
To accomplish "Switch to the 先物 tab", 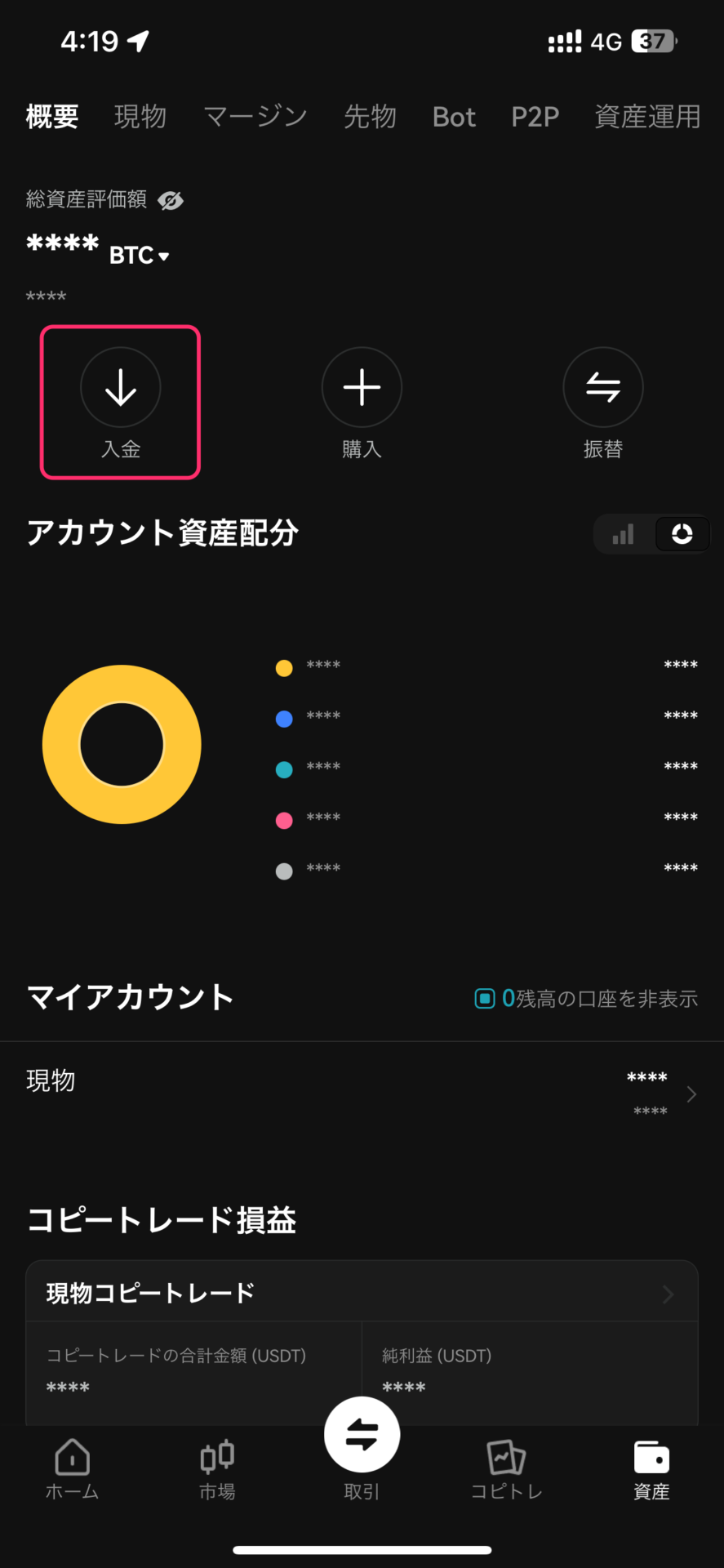I will point(370,117).
